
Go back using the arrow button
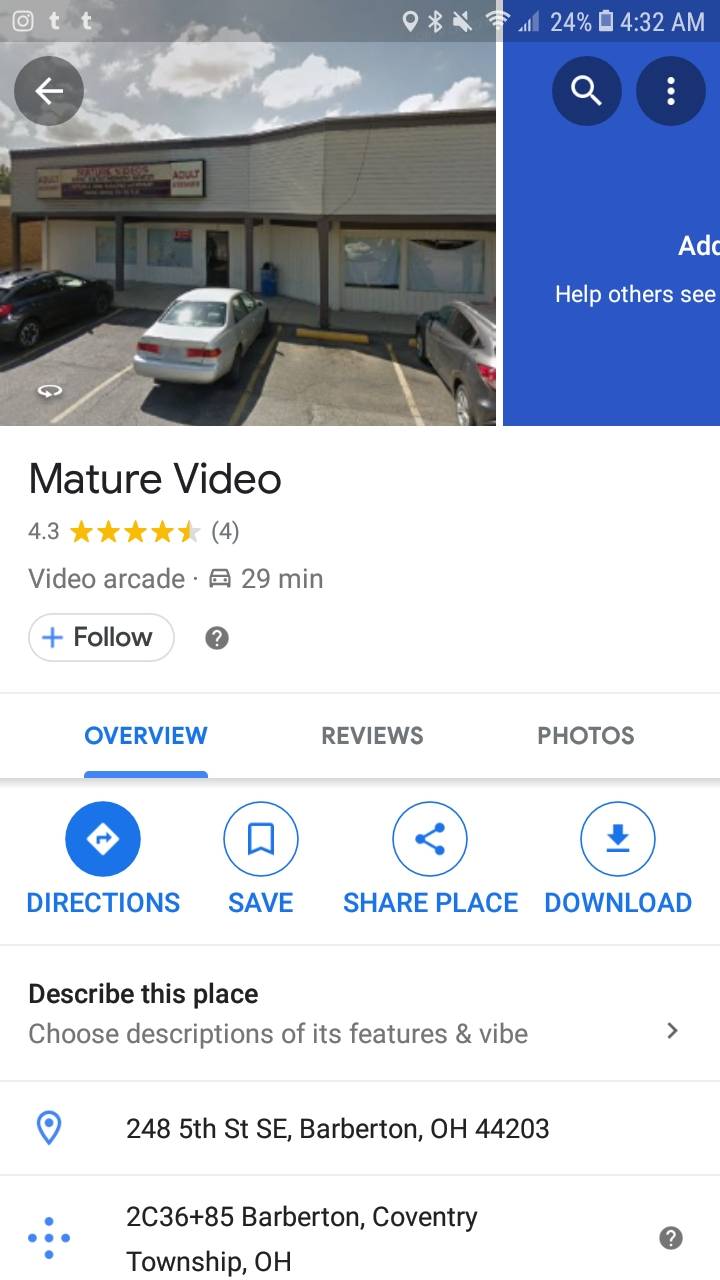pyautogui.click(x=48, y=91)
